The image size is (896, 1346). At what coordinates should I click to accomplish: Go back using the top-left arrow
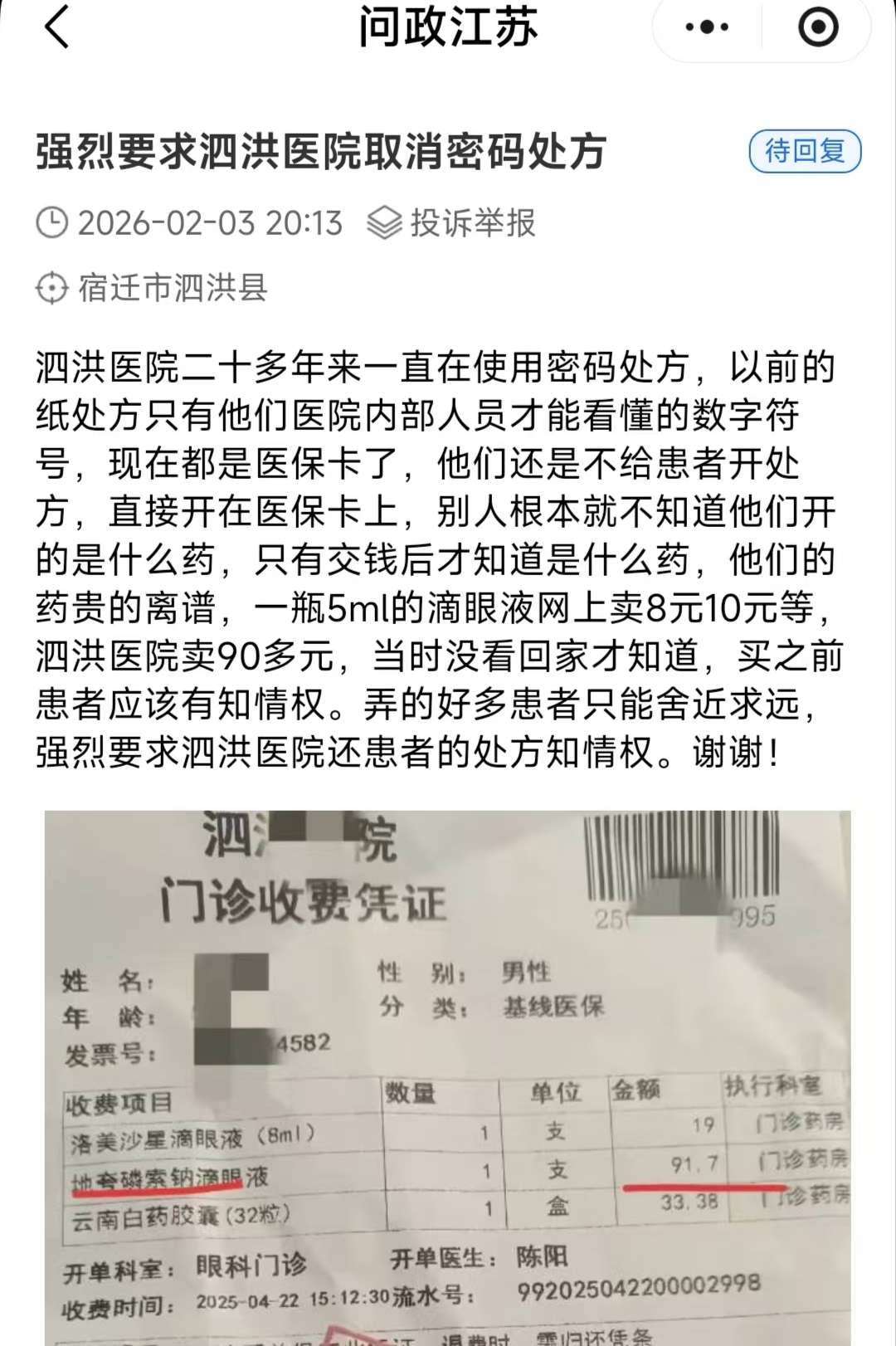56,27
